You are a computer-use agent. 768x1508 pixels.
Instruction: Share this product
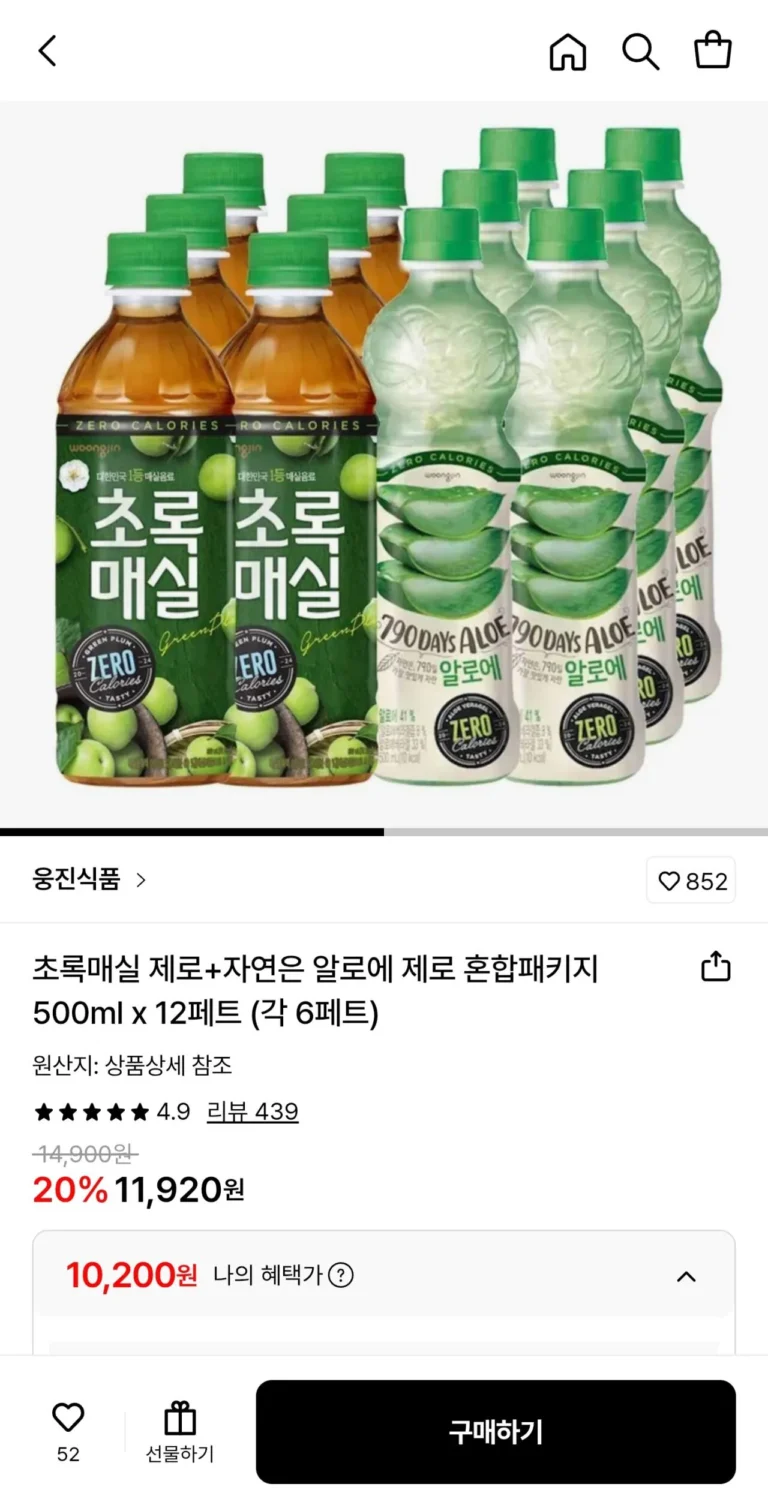(716, 967)
